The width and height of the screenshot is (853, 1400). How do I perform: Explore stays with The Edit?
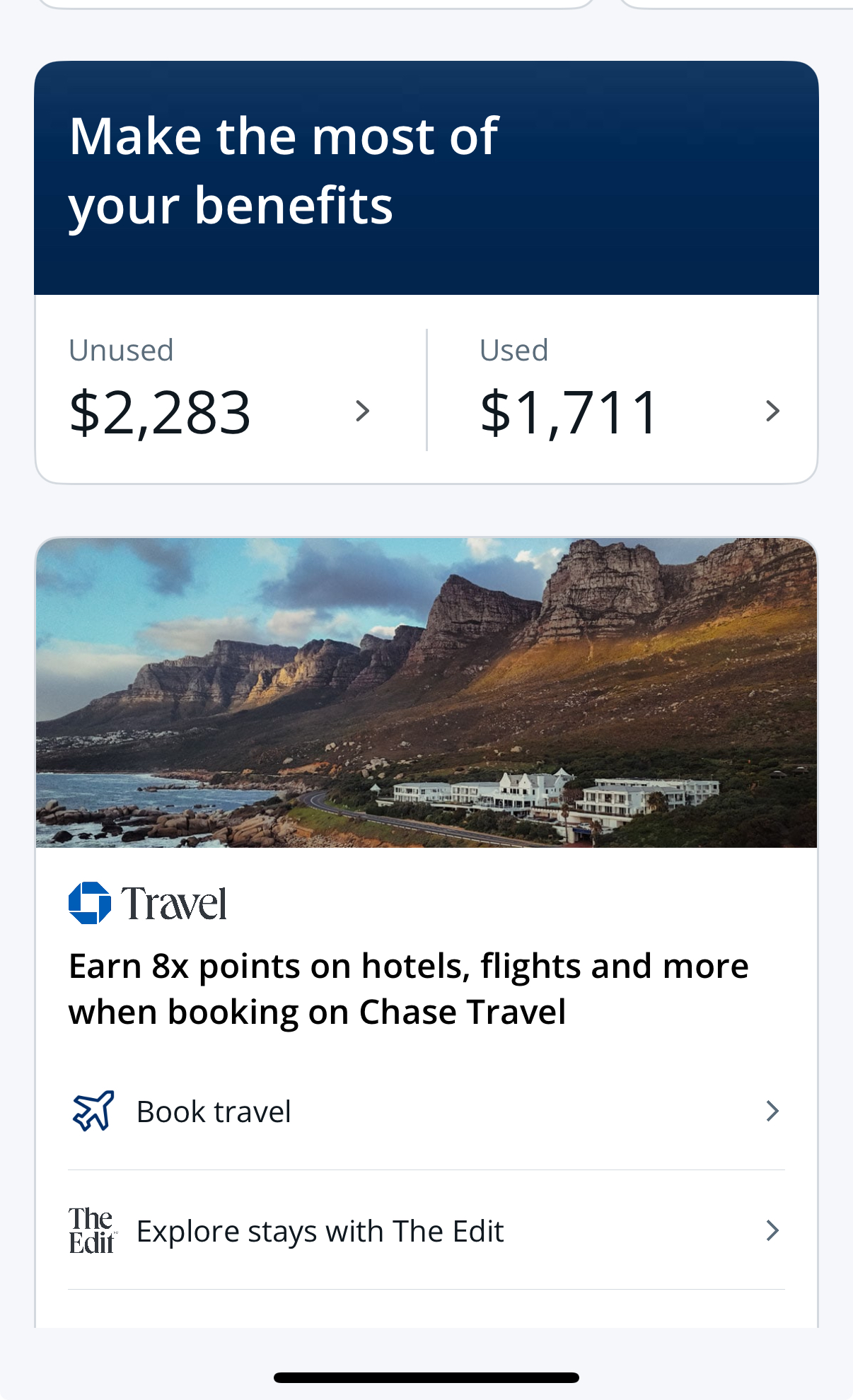tap(426, 1231)
